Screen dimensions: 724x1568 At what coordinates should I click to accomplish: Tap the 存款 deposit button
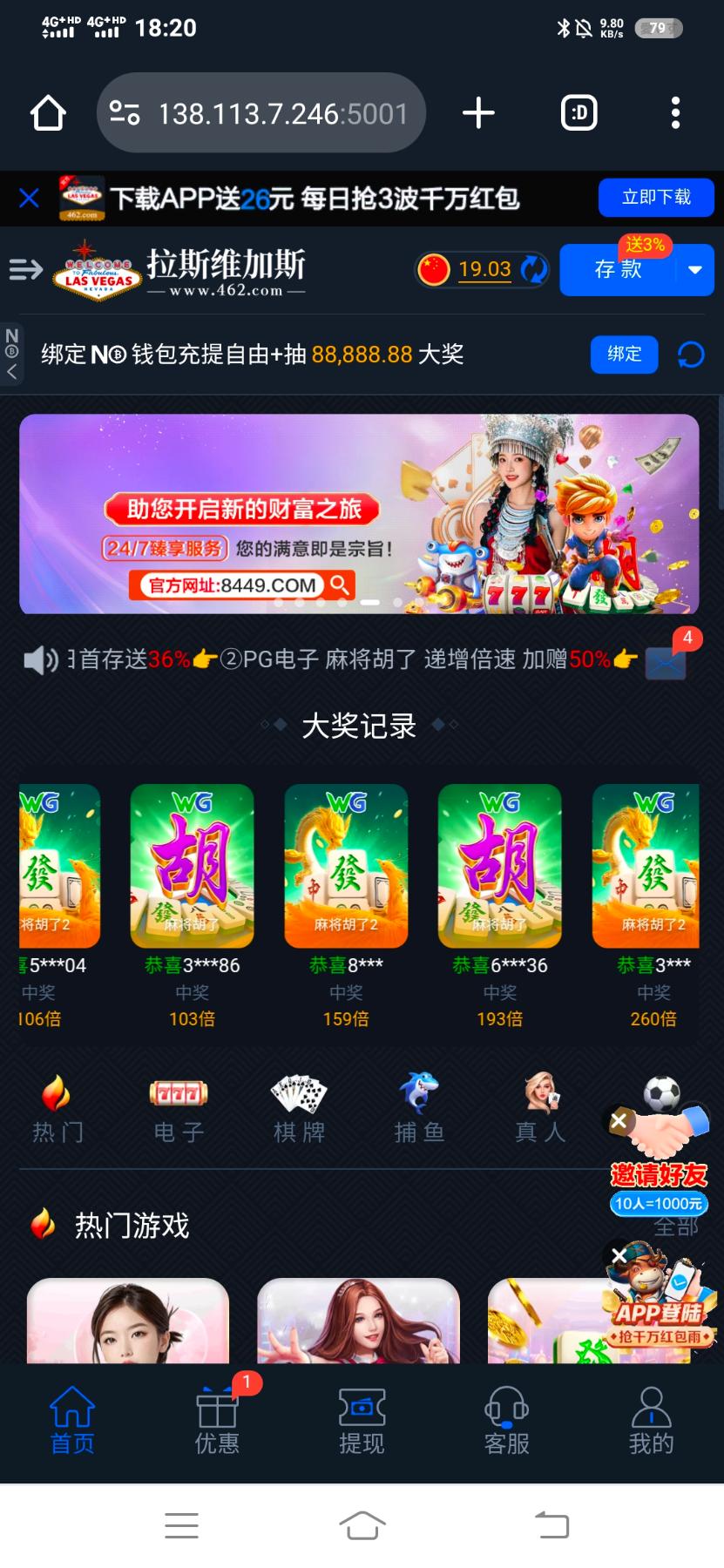pos(619,270)
